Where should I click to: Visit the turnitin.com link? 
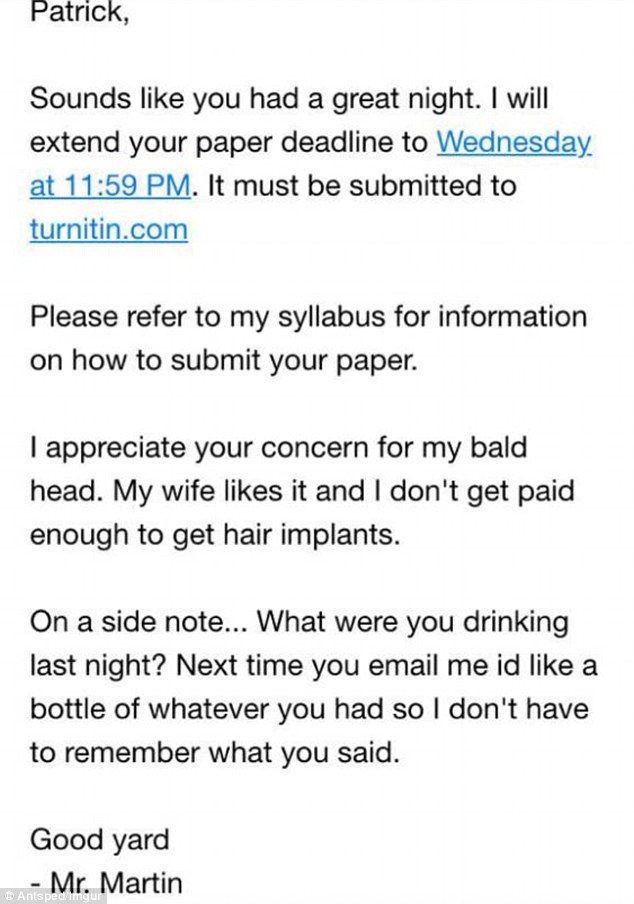tap(108, 230)
